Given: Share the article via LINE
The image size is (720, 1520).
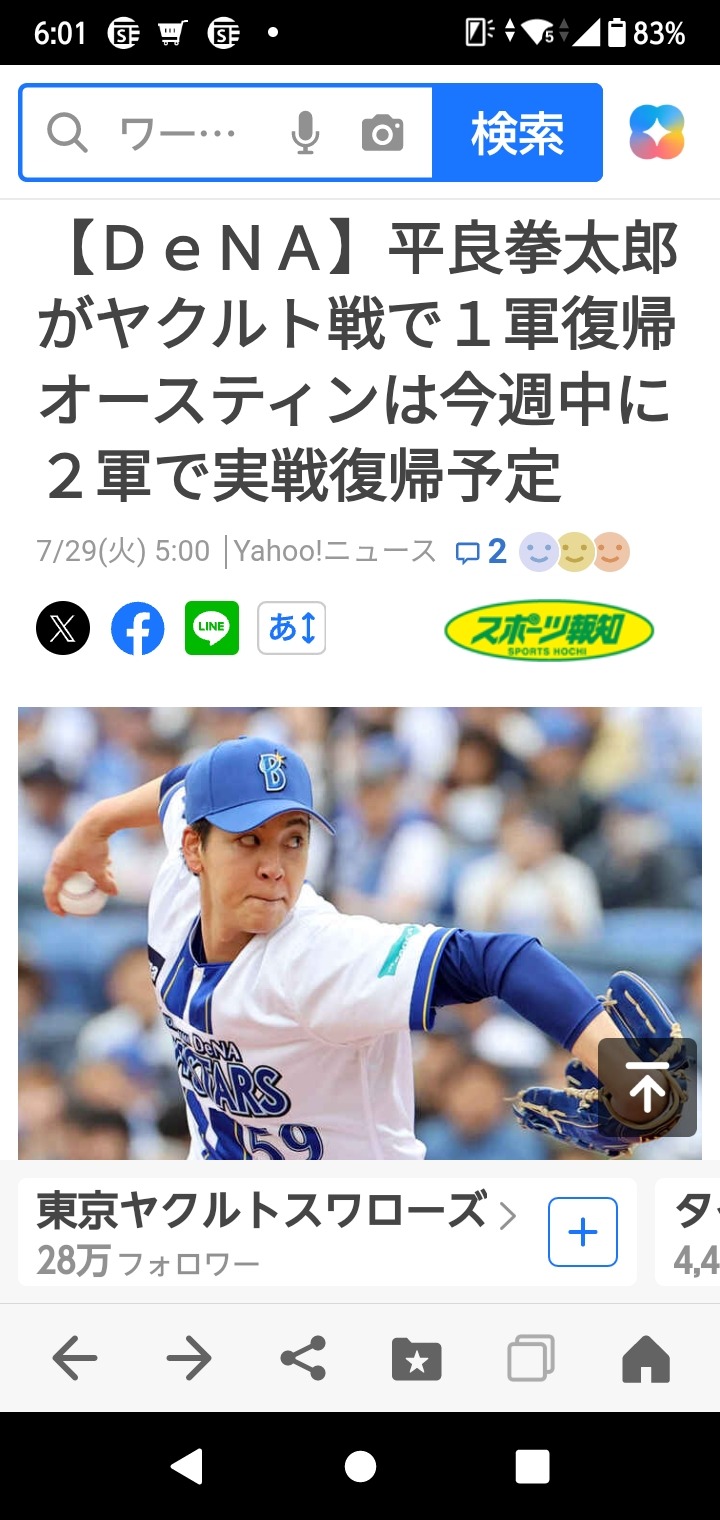Looking at the screenshot, I should 212,628.
